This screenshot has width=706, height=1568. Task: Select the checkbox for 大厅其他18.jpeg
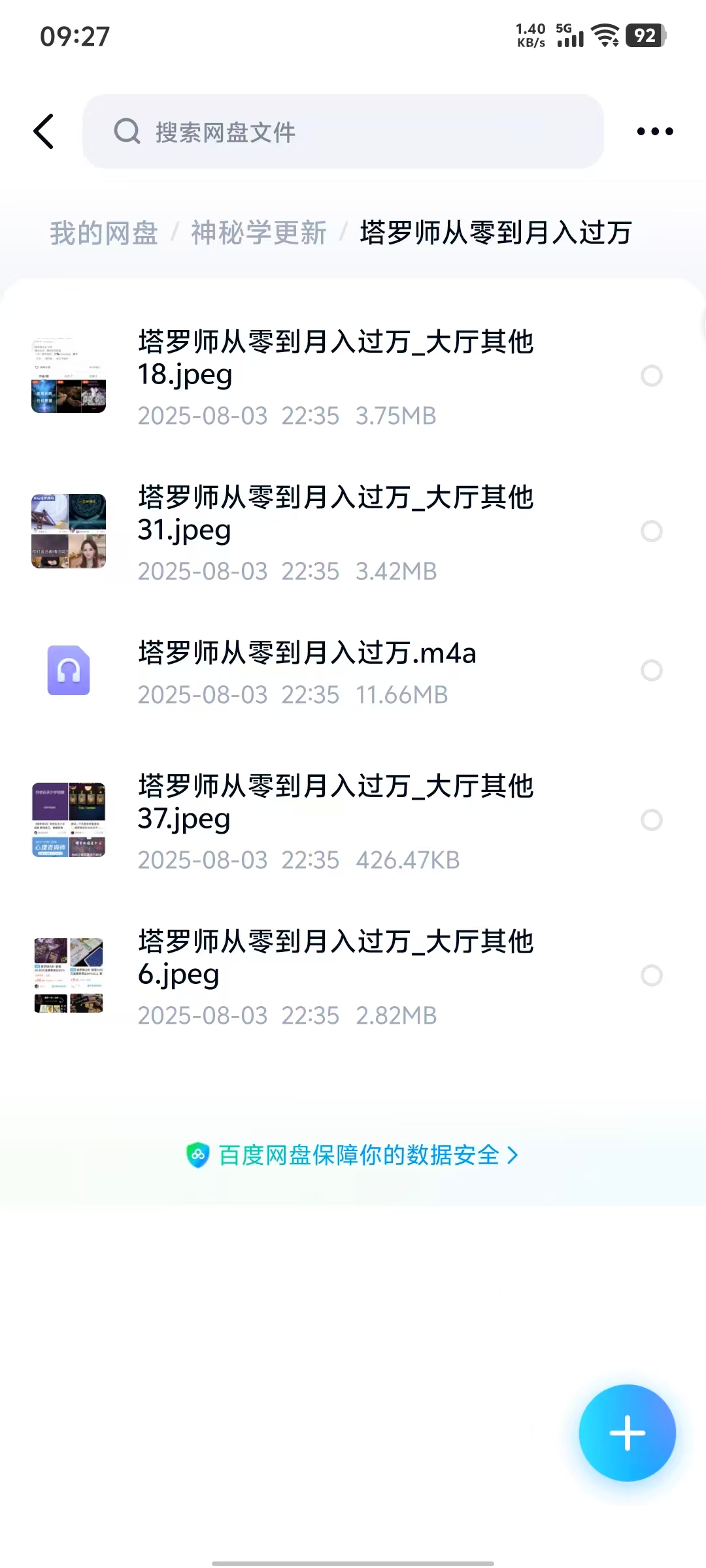(651, 376)
